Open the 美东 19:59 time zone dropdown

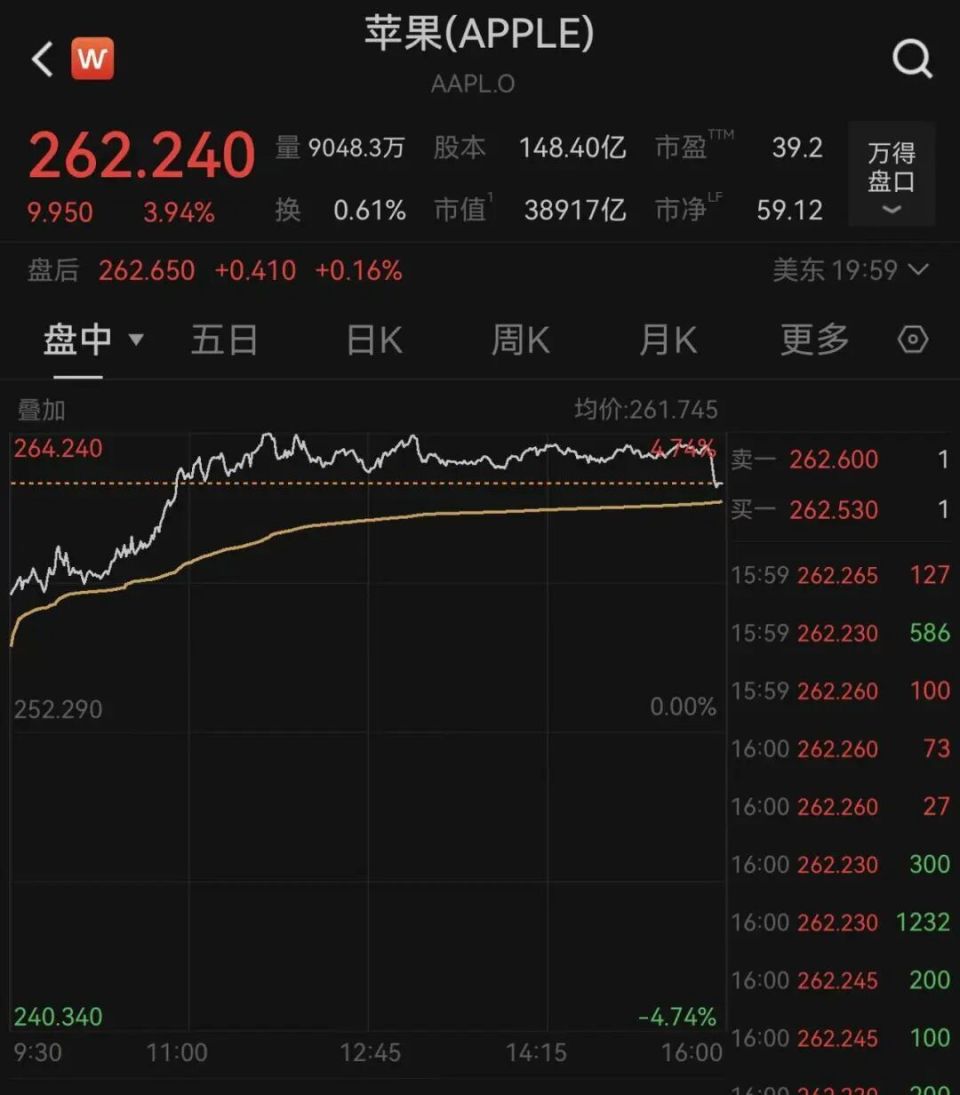coord(853,270)
